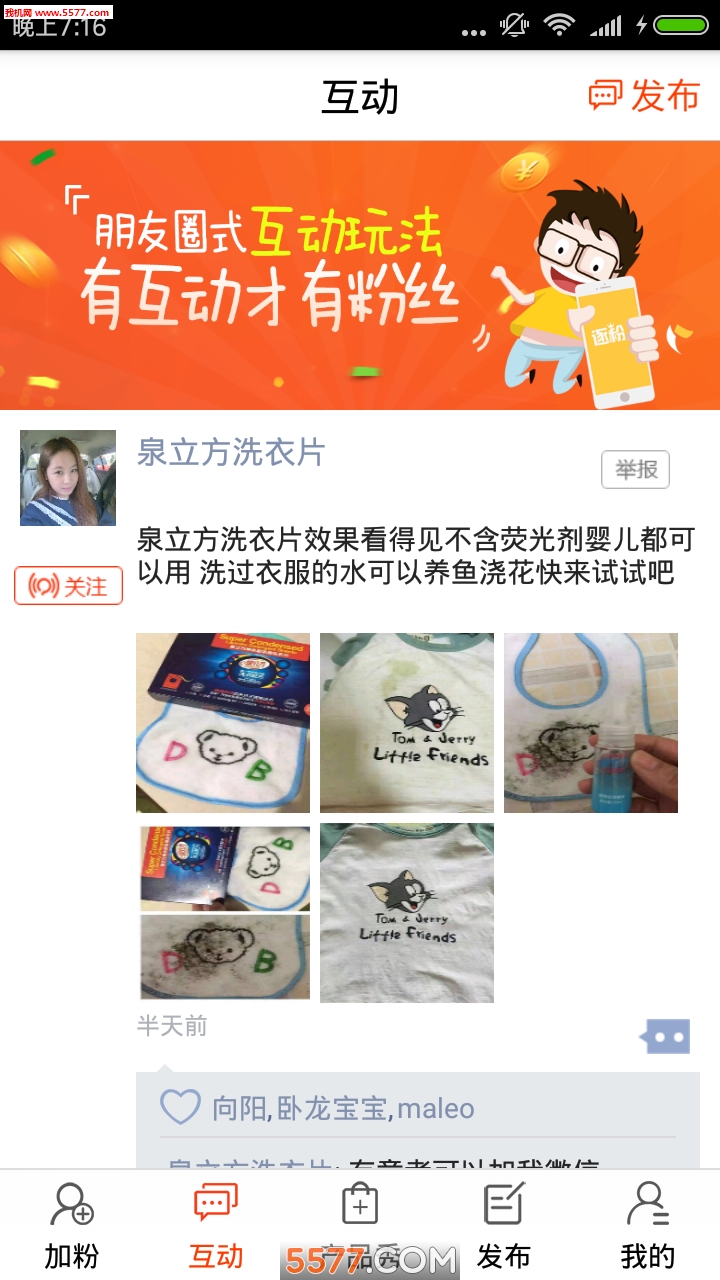Screen dimensions: 720x1280
Task: View the stained bib photo with blue bottle
Action: [x=591, y=722]
